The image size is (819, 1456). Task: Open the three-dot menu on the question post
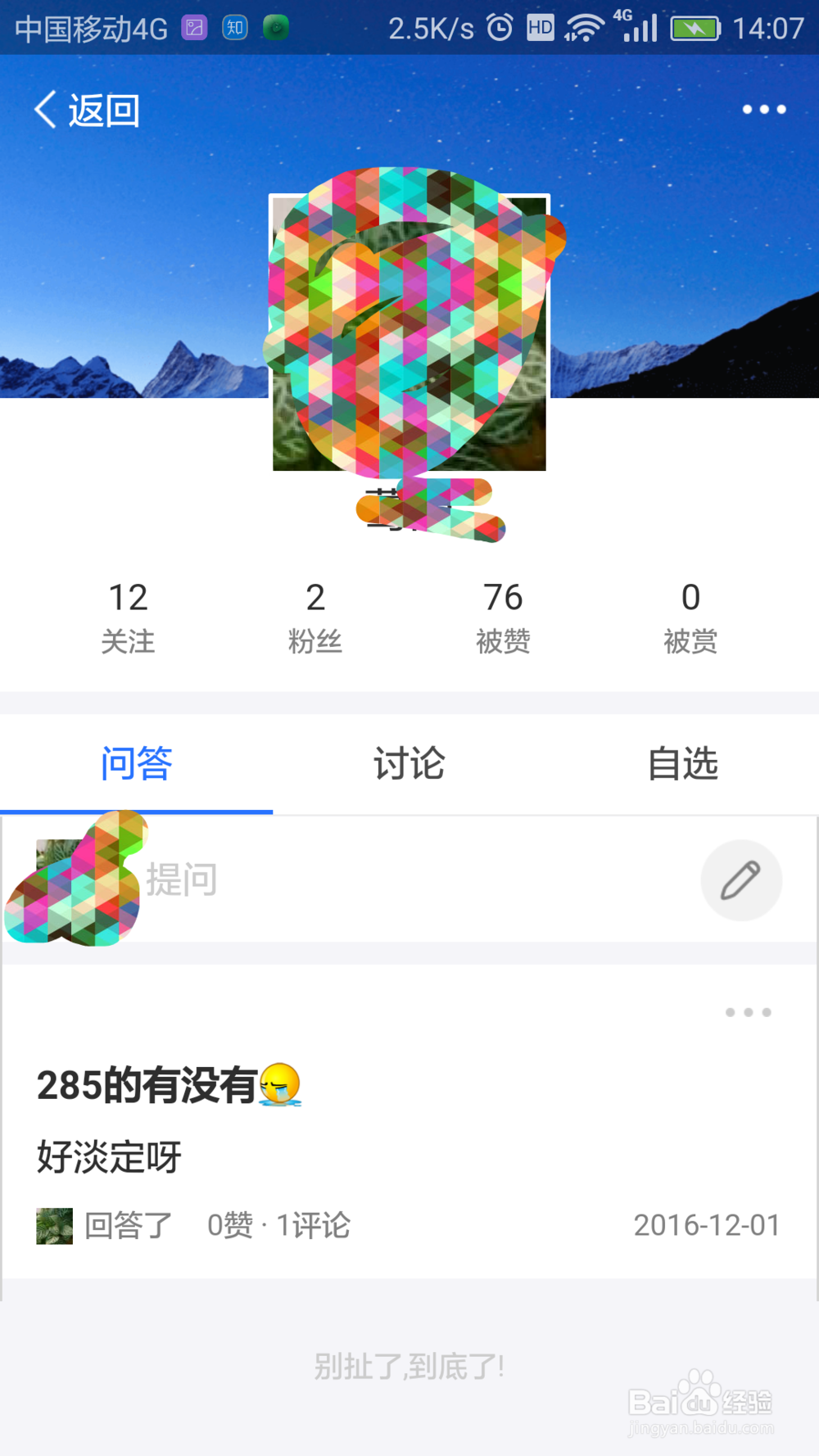[746, 1013]
